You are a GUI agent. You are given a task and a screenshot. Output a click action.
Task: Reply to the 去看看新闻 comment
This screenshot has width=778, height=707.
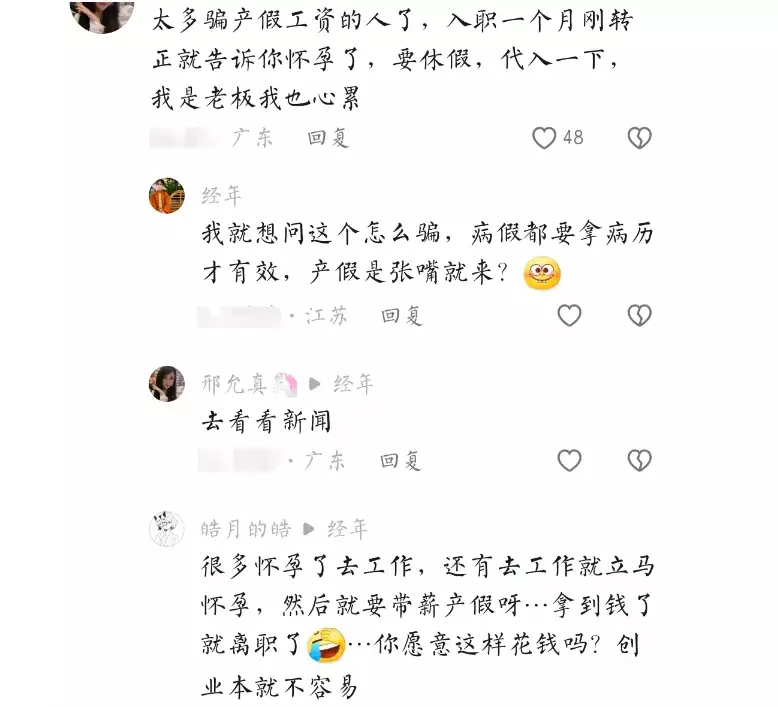pyautogui.click(x=402, y=460)
